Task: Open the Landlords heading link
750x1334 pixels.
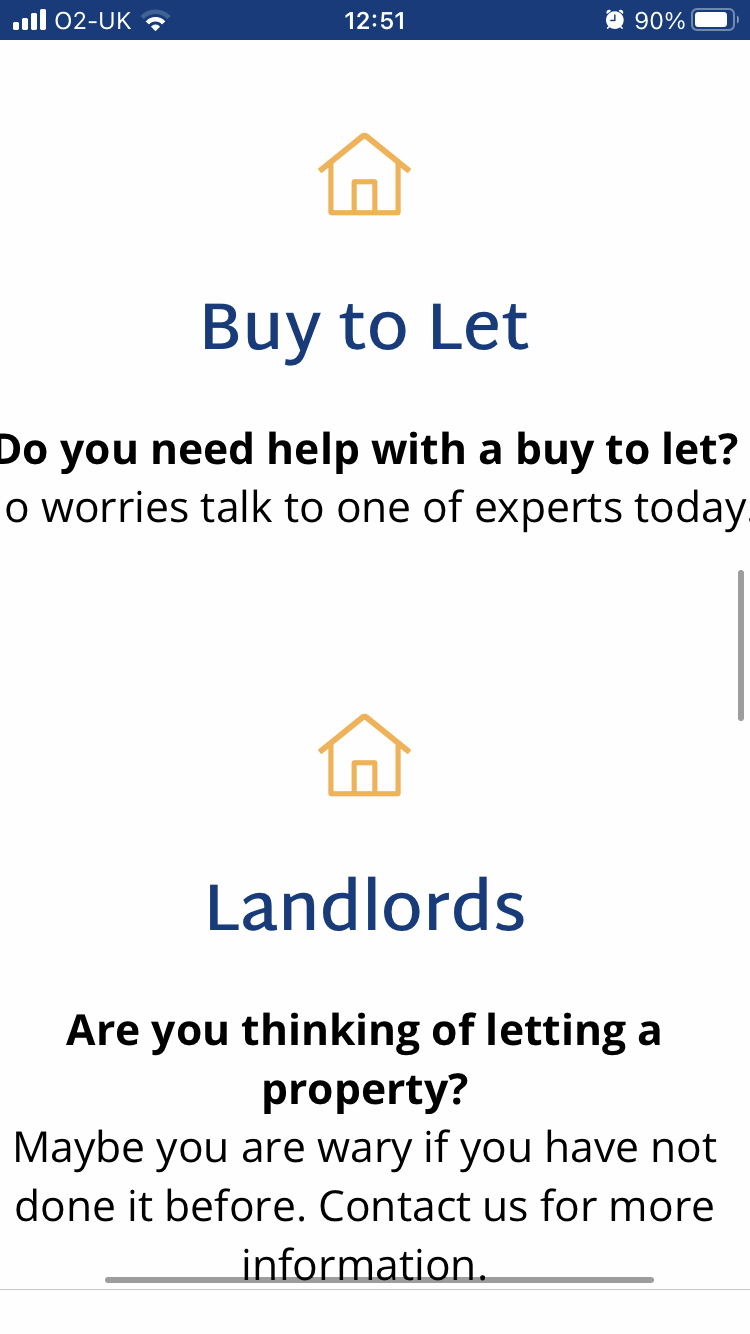Action: pyautogui.click(x=365, y=907)
